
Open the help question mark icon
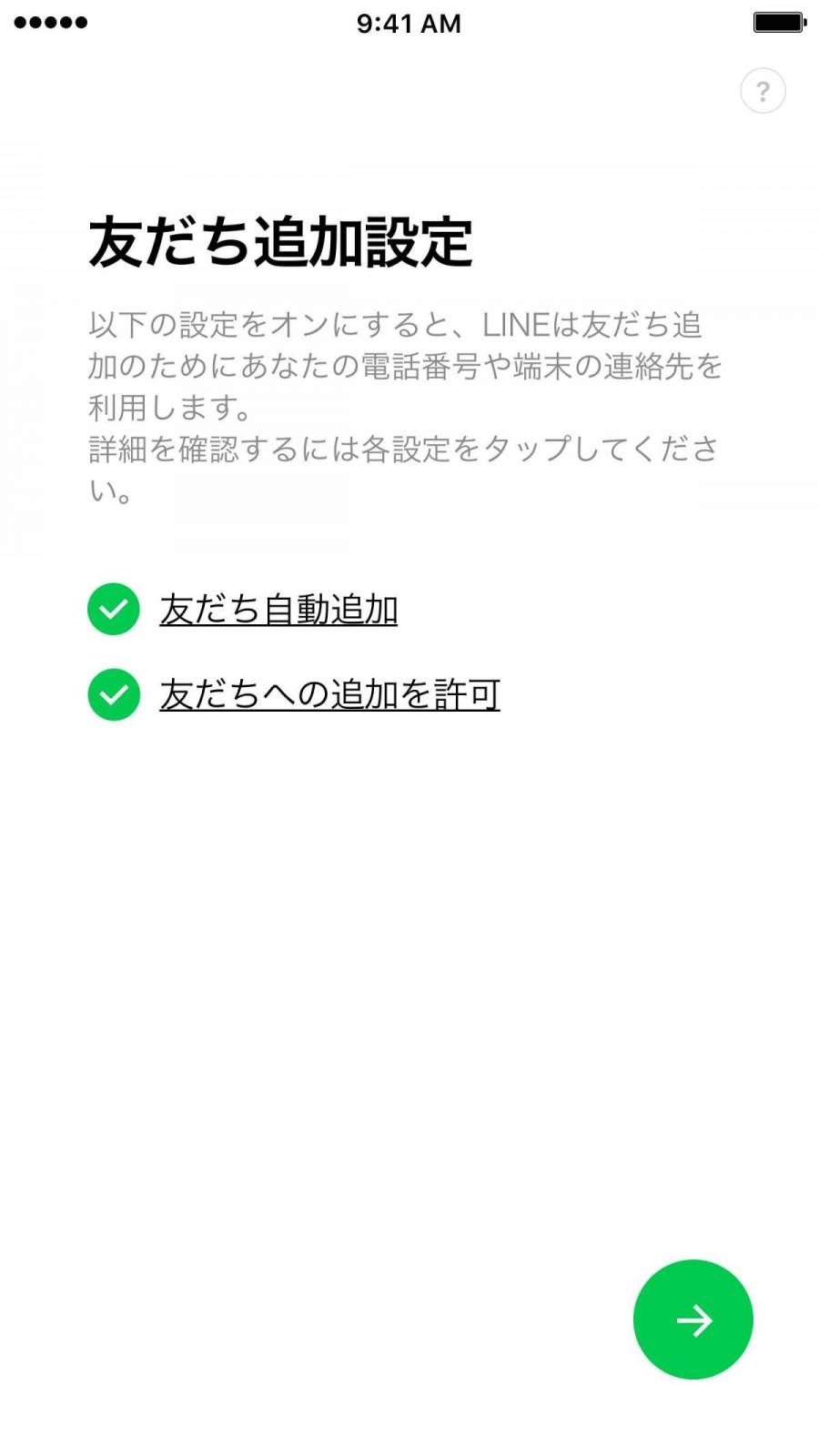[763, 91]
